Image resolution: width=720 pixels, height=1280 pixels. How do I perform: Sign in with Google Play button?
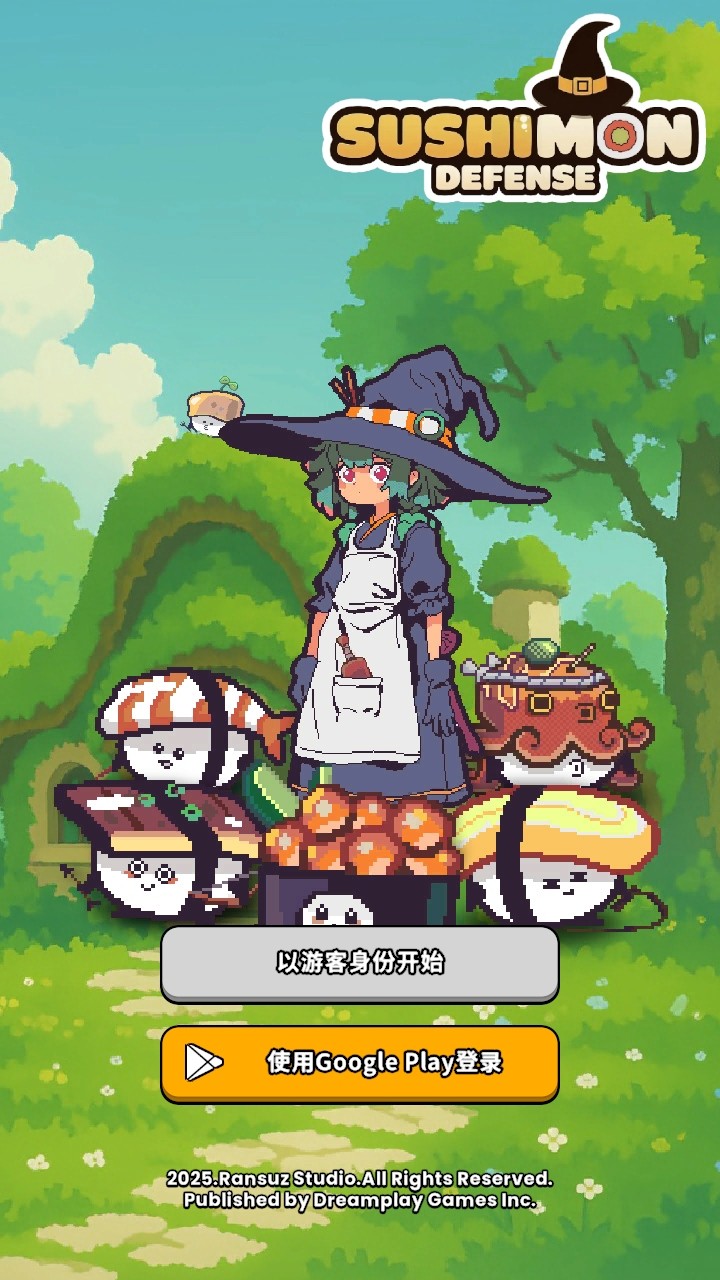pos(360,1063)
